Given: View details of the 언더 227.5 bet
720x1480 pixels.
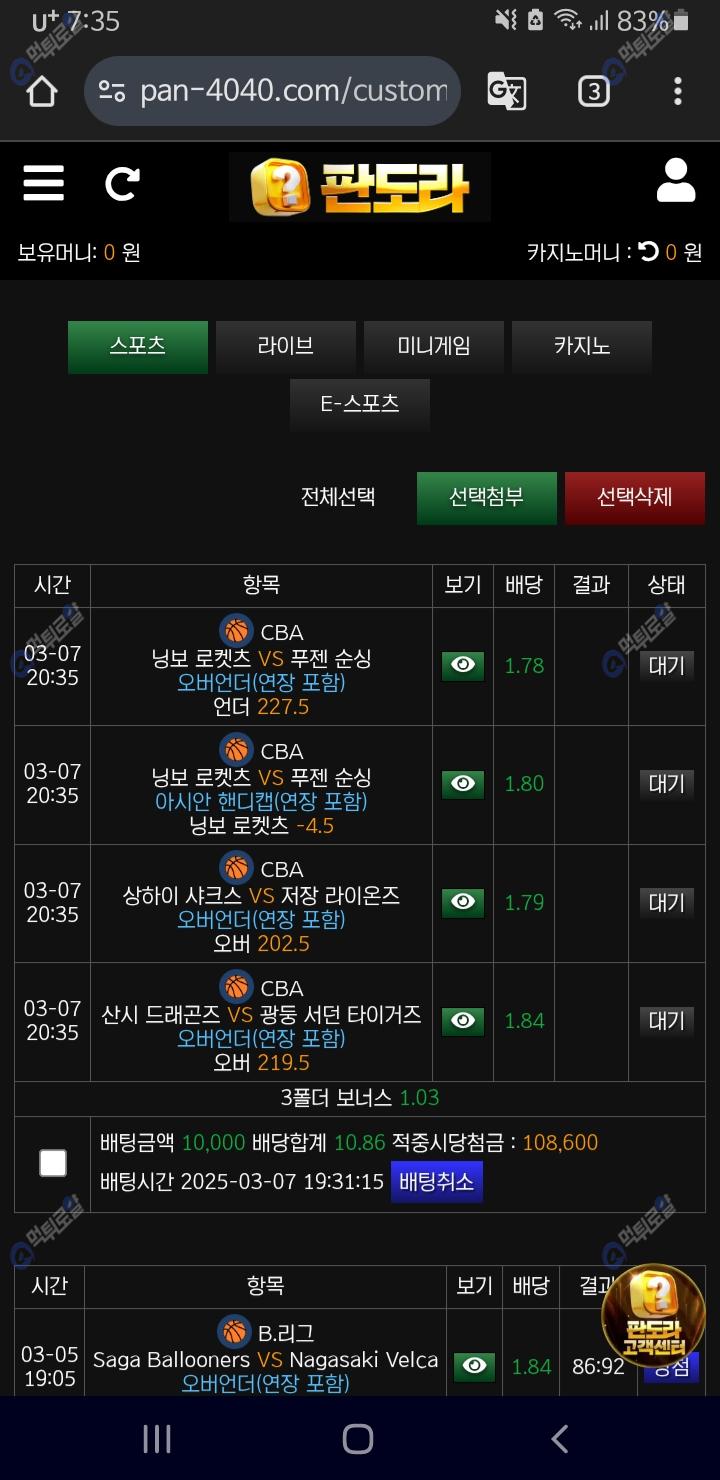Looking at the screenshot, I should coord(463,666).
